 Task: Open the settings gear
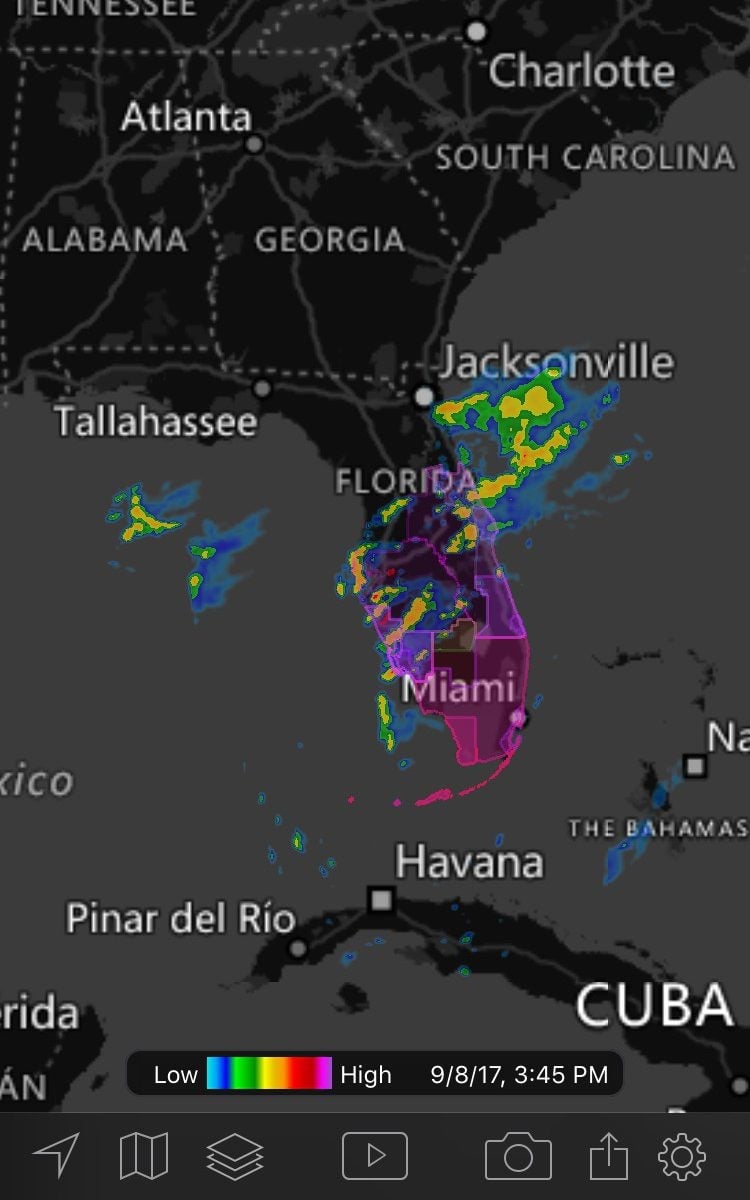click(x=682, y=1156)
